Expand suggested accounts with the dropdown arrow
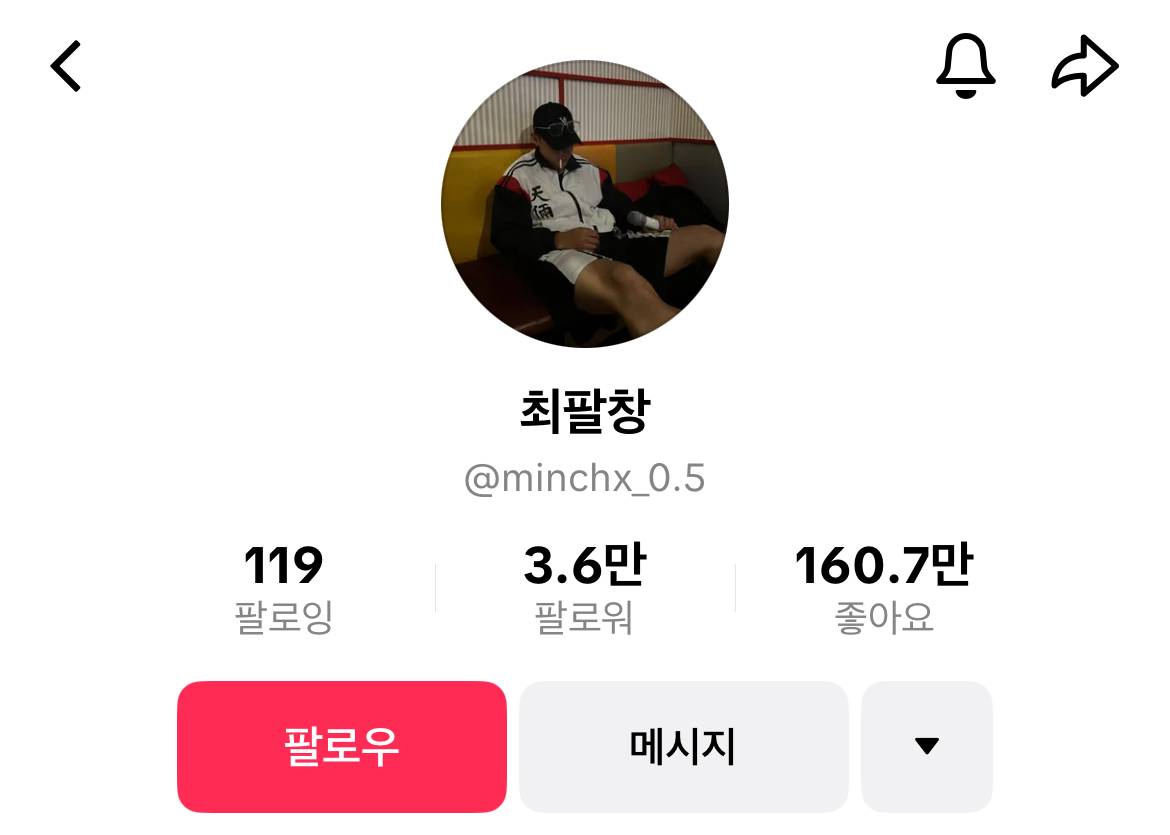The image size is (1170, 835). [926, 746]
